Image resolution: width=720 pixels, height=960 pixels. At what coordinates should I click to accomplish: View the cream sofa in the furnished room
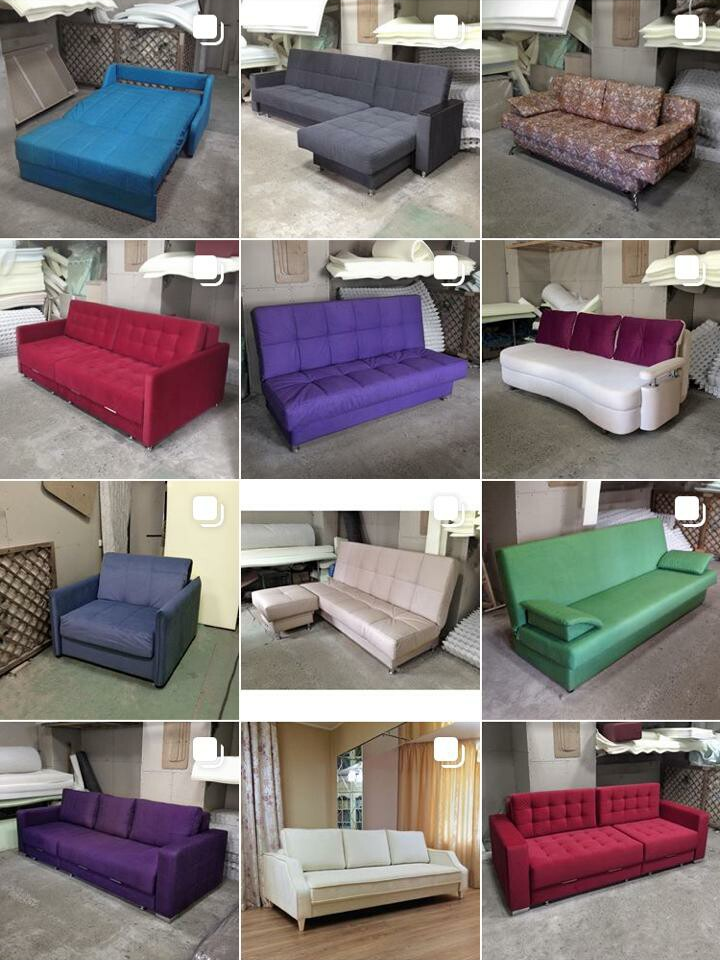(x=360, y=841)
